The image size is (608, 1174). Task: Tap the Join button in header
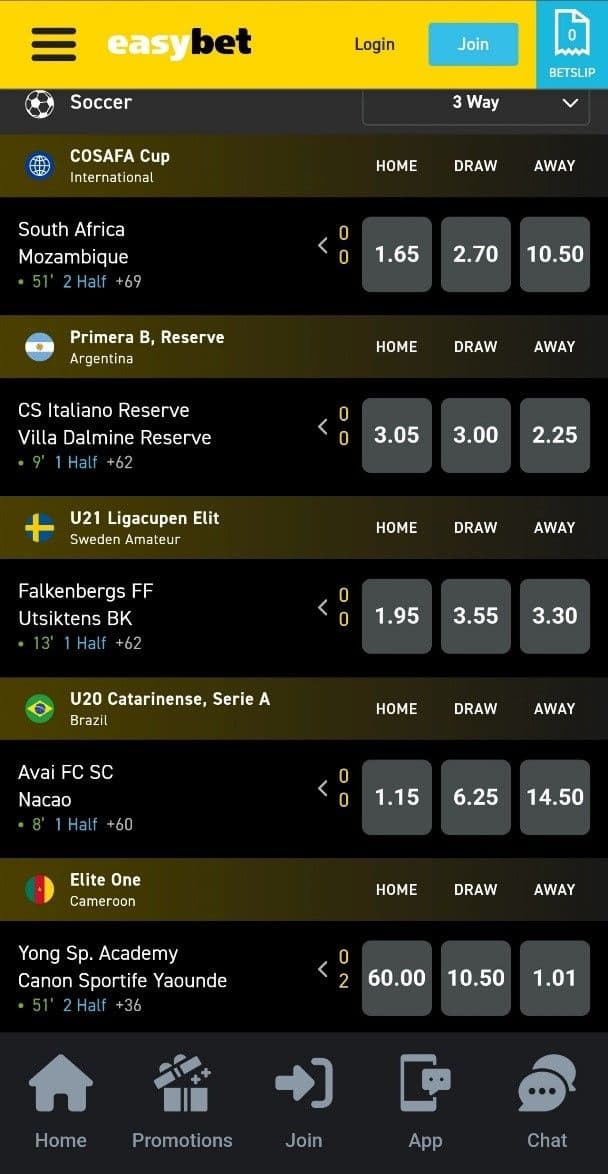[x=473, y=44]
